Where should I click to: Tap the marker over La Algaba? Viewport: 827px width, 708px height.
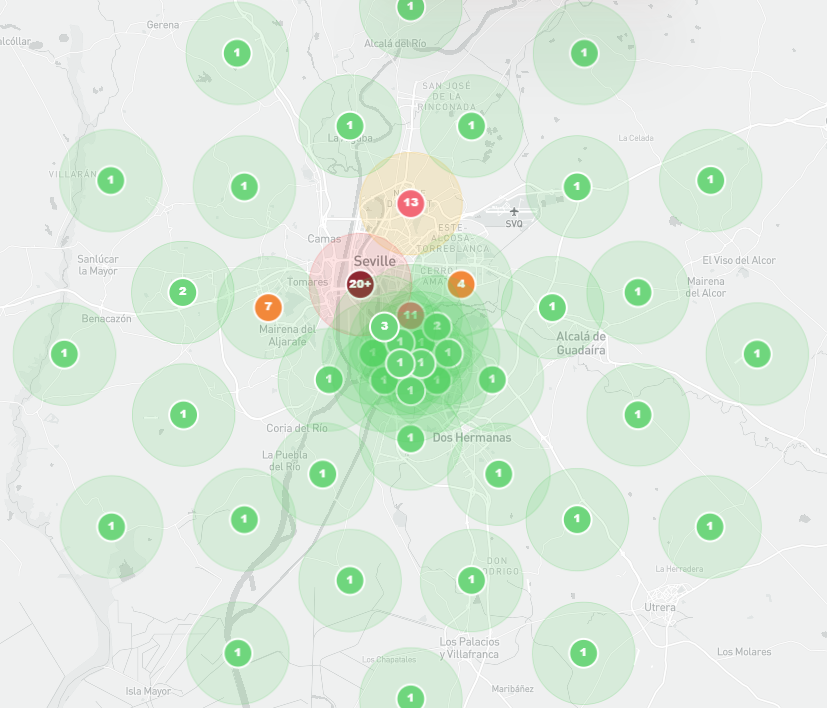pos(349,126)
